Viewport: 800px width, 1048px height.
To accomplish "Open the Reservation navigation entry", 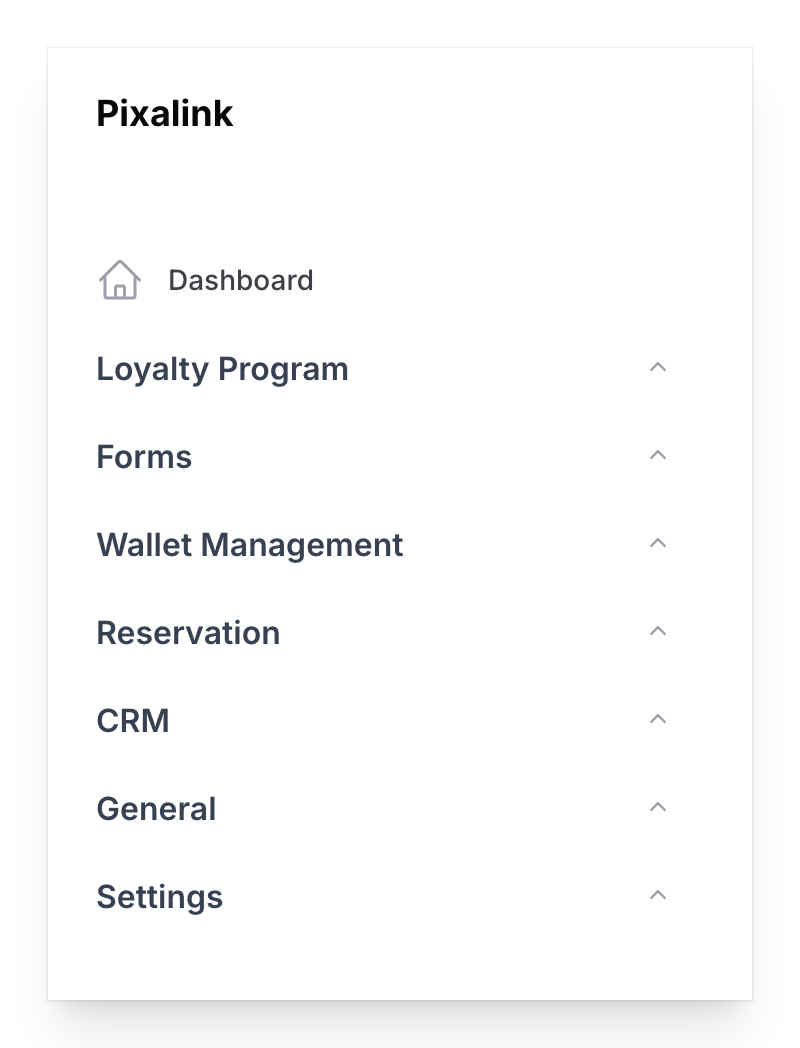I will pyautogui.click(x=188, y=632).
